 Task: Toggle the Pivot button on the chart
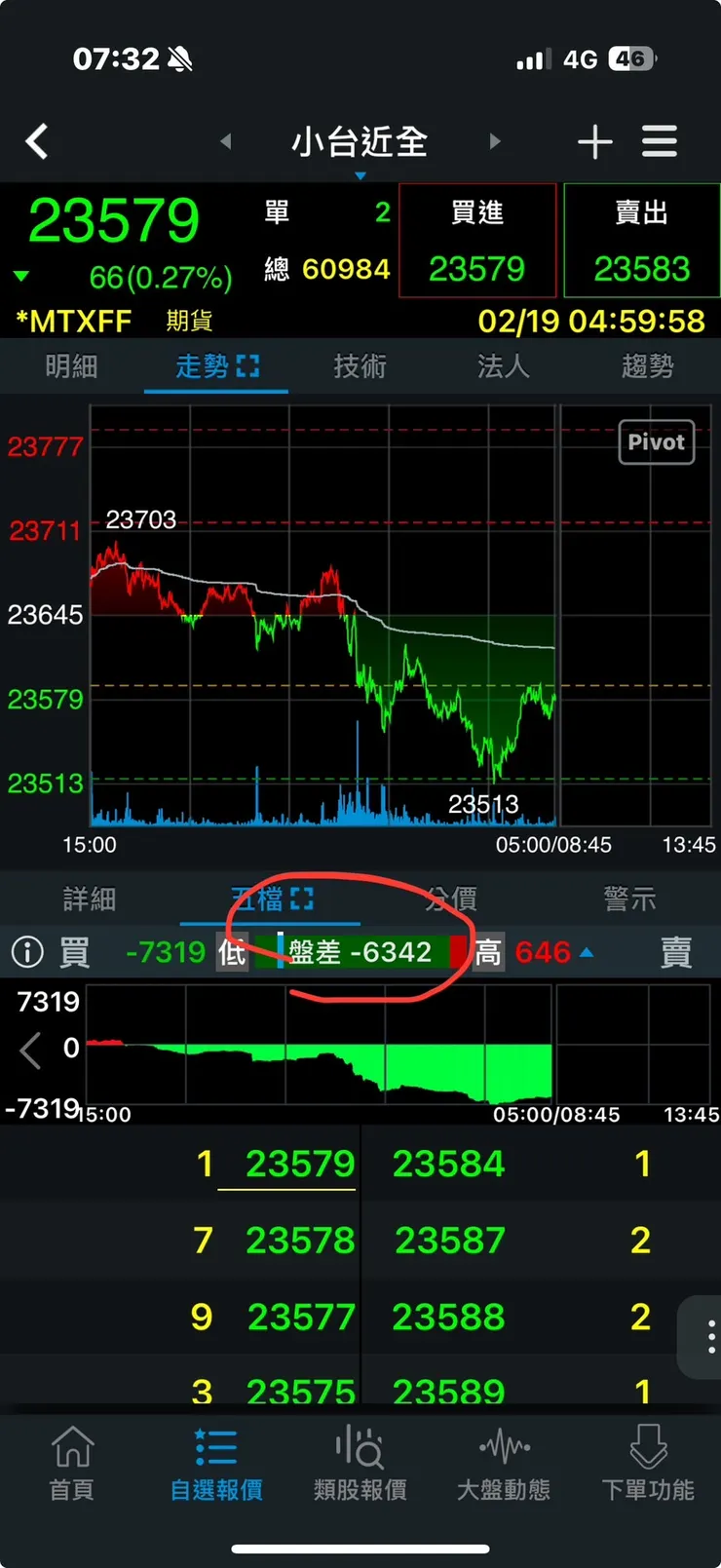coord(656,442)
